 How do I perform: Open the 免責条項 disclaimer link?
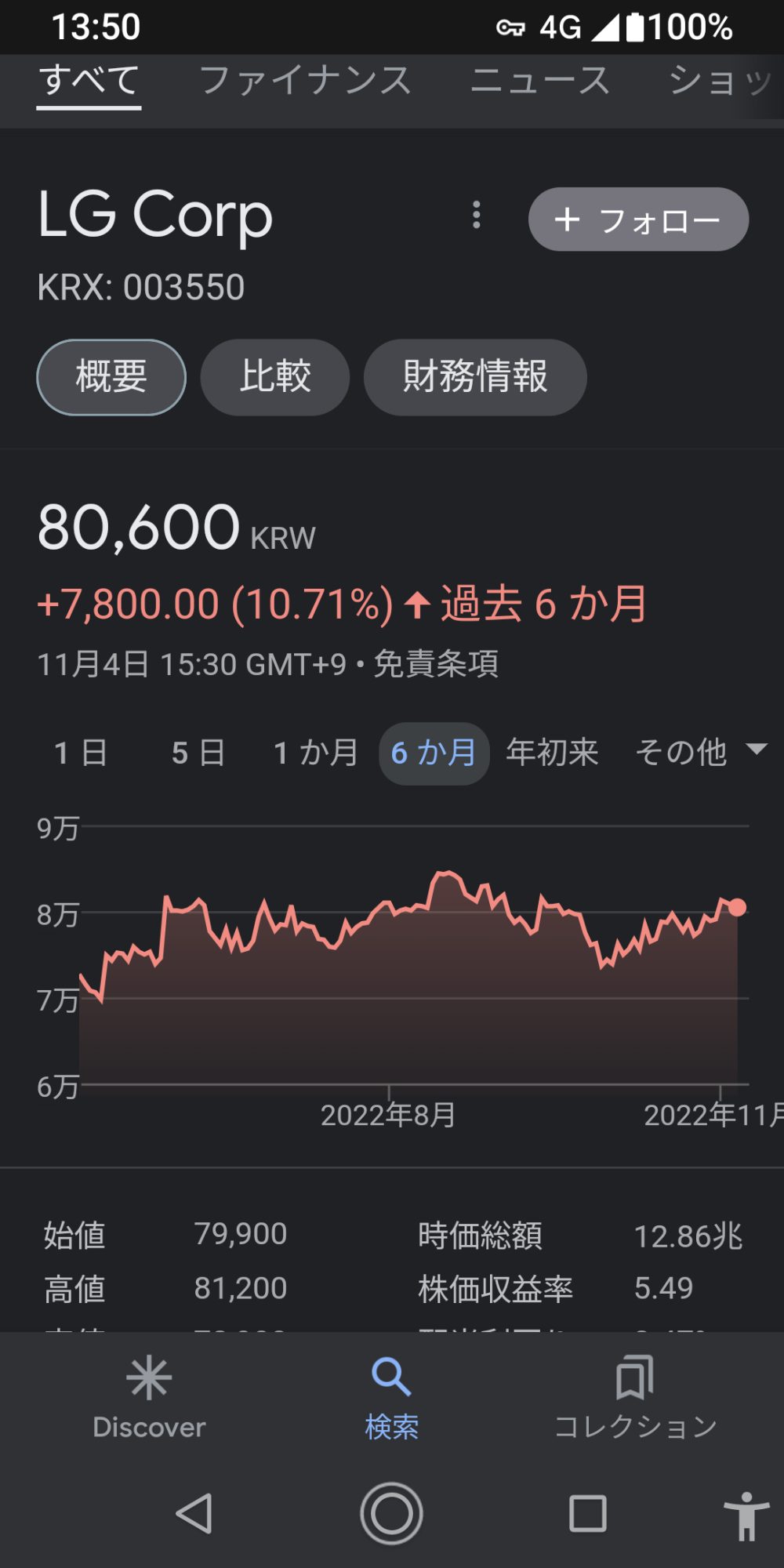(x=436, y=665)
